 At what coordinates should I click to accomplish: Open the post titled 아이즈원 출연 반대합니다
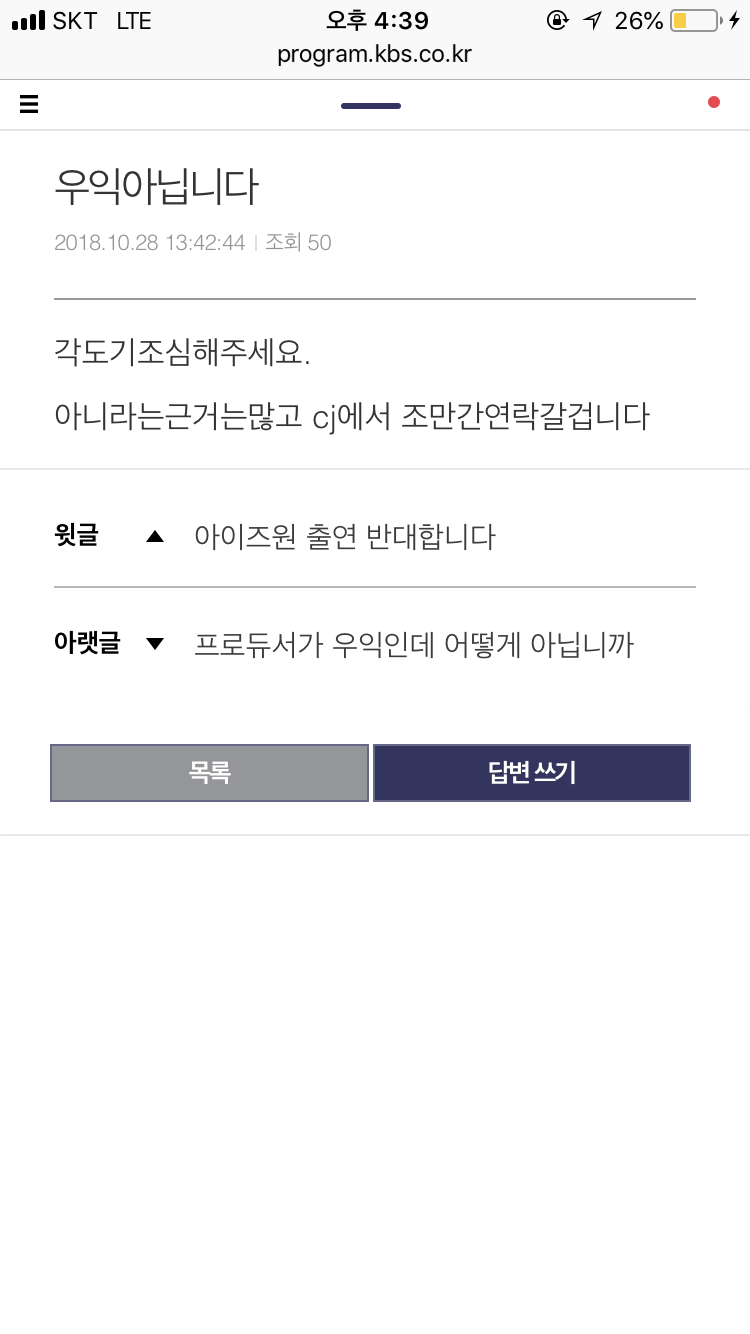tap(344, 536)
